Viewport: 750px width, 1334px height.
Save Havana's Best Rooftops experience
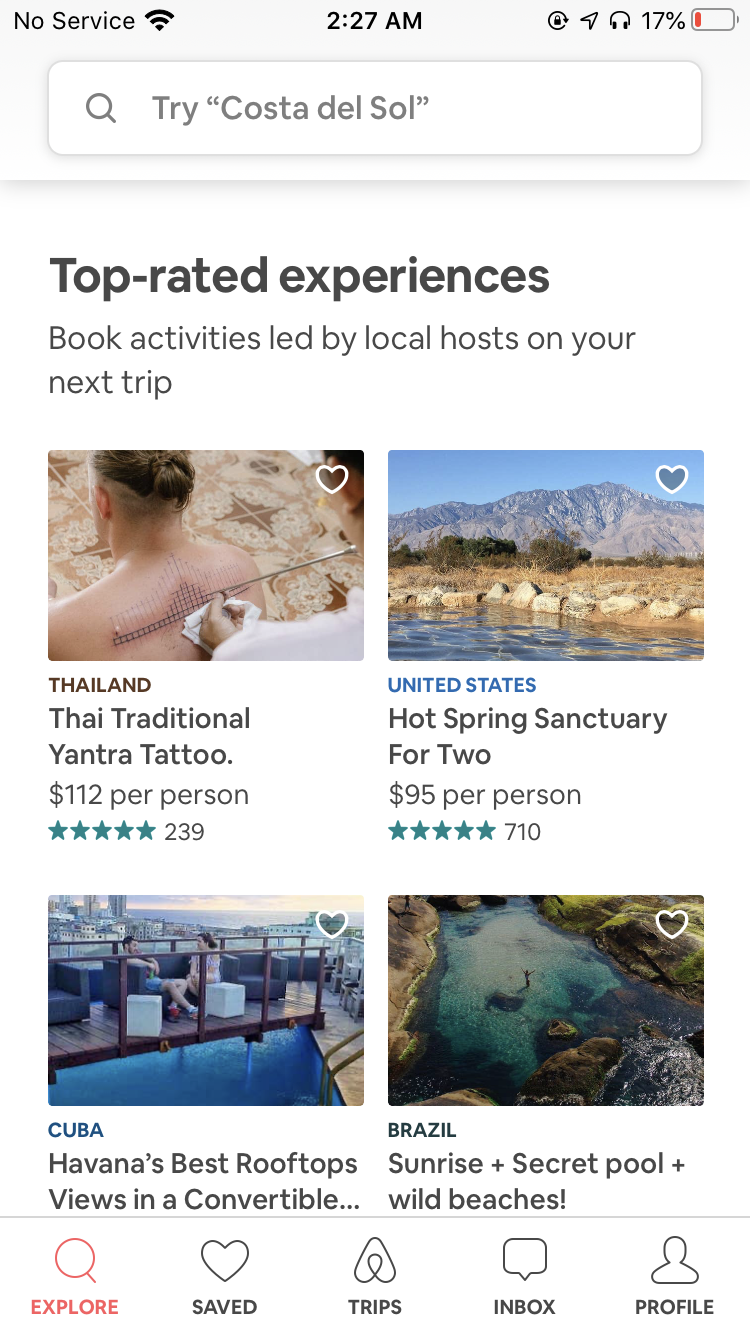point(332,924)
